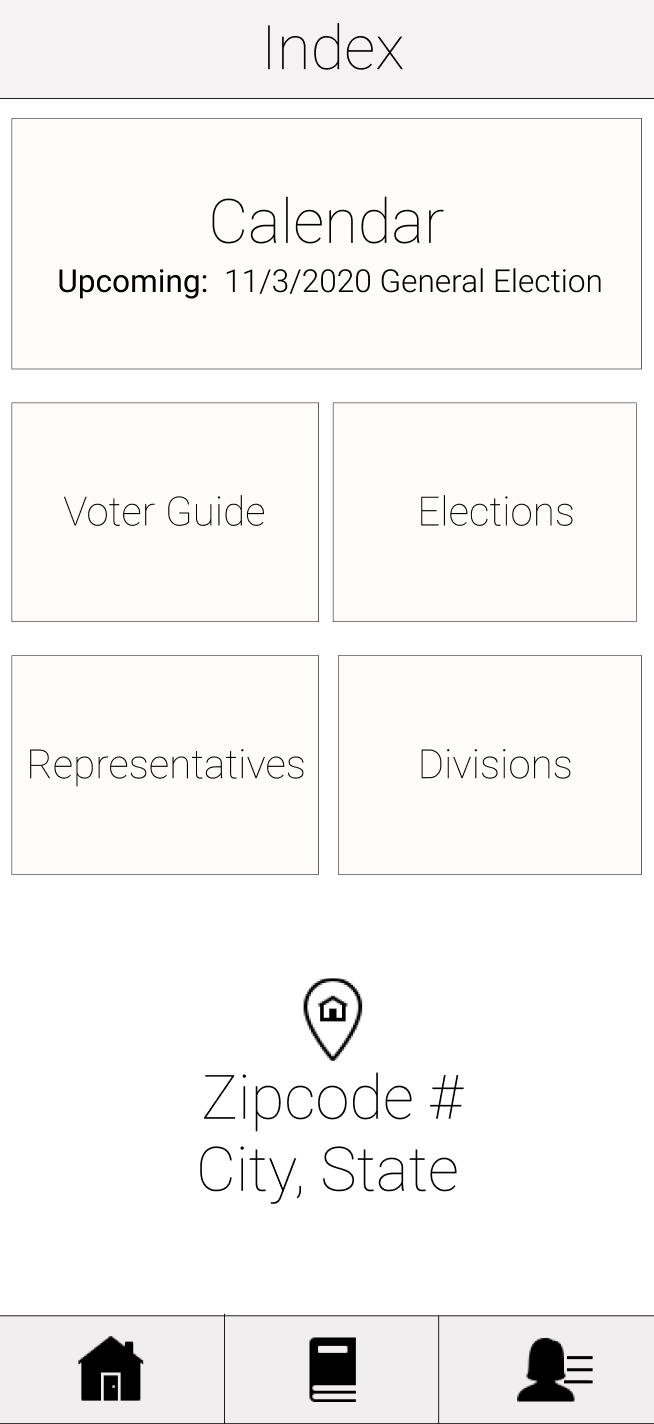
Task: Open the profile list tab
Action: (553, 1369)
